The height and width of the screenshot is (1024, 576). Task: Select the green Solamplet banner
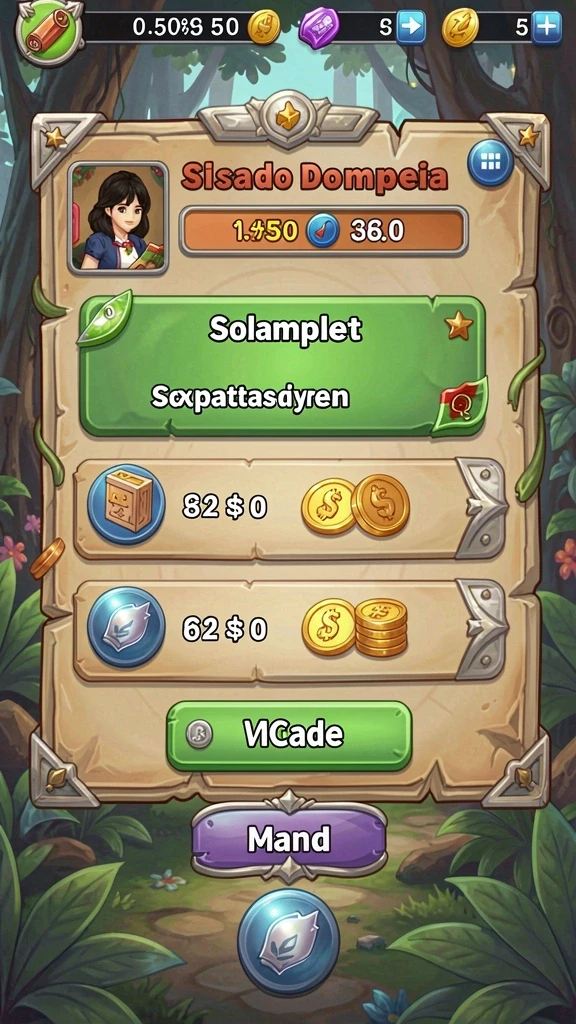[282, 366]
